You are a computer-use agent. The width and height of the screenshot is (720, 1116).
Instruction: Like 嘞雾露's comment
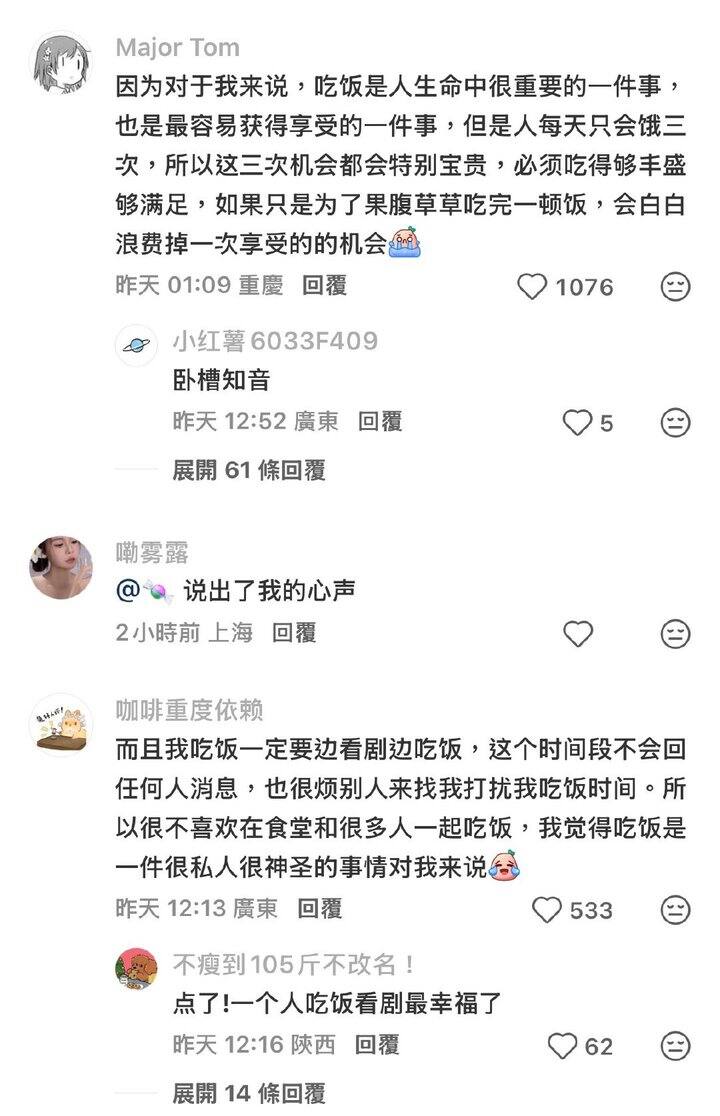[x=578, y=633]
